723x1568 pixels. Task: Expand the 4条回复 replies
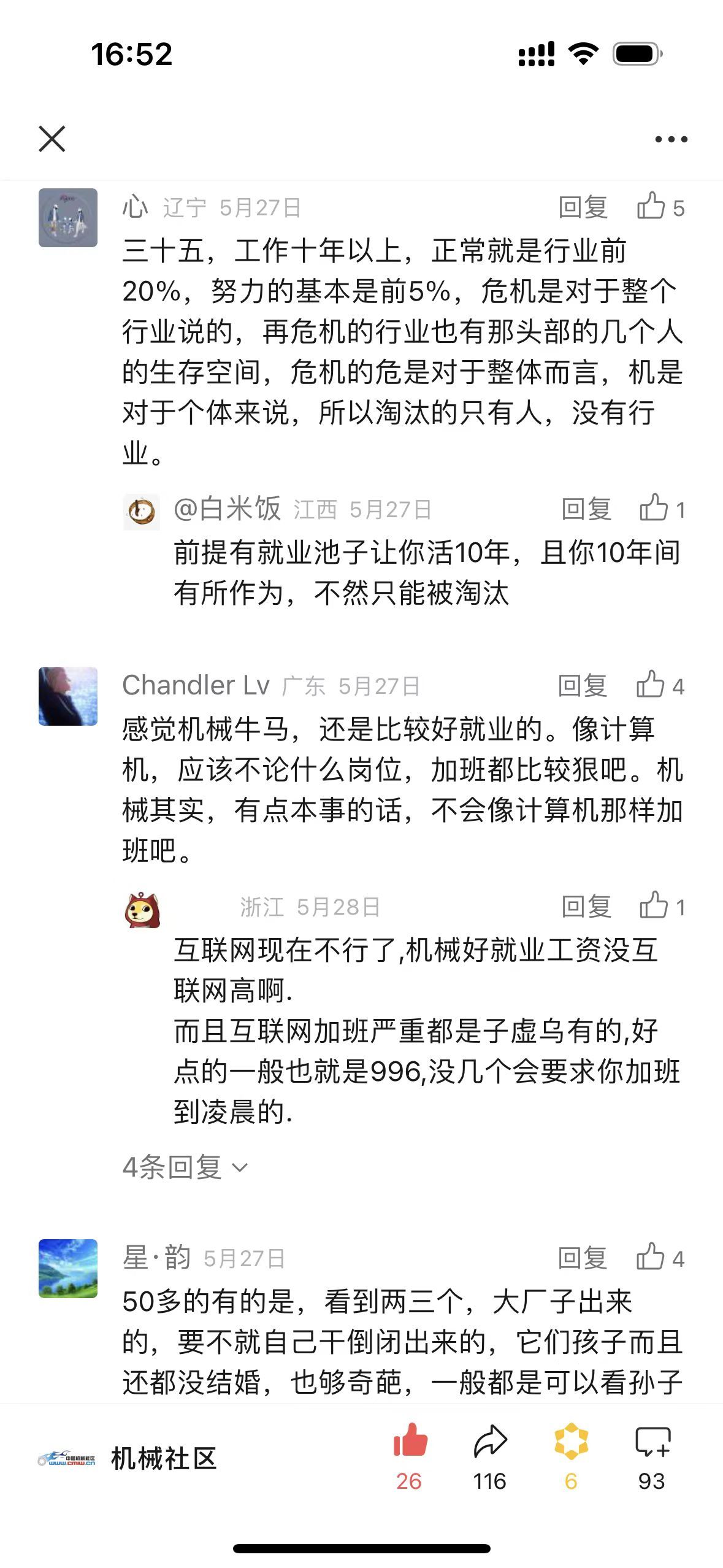pos(185,1167)
